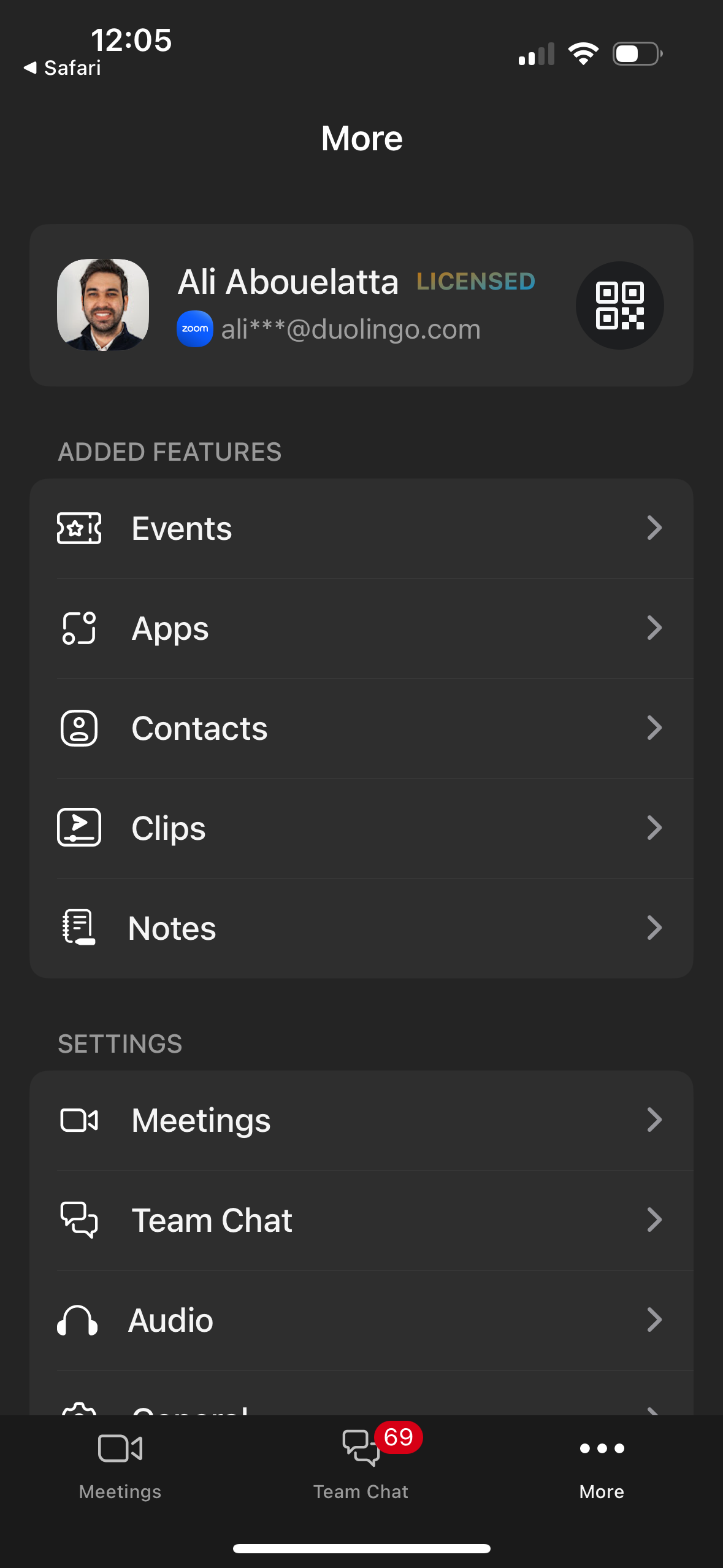723x1568 pixels.
Task: Open the Clips icon
Action: [80, 827]
